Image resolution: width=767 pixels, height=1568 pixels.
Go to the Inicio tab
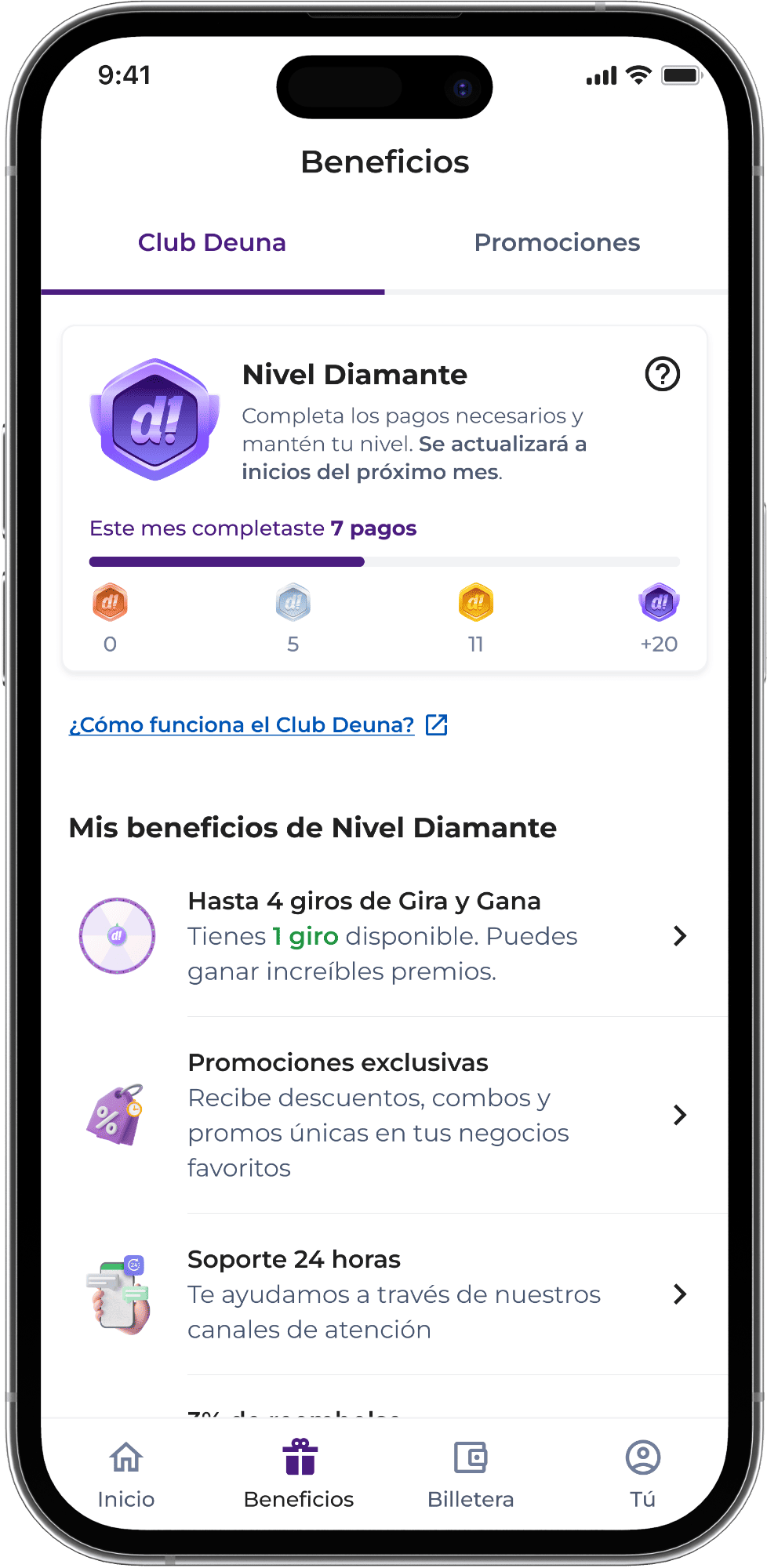(126, 1474)
